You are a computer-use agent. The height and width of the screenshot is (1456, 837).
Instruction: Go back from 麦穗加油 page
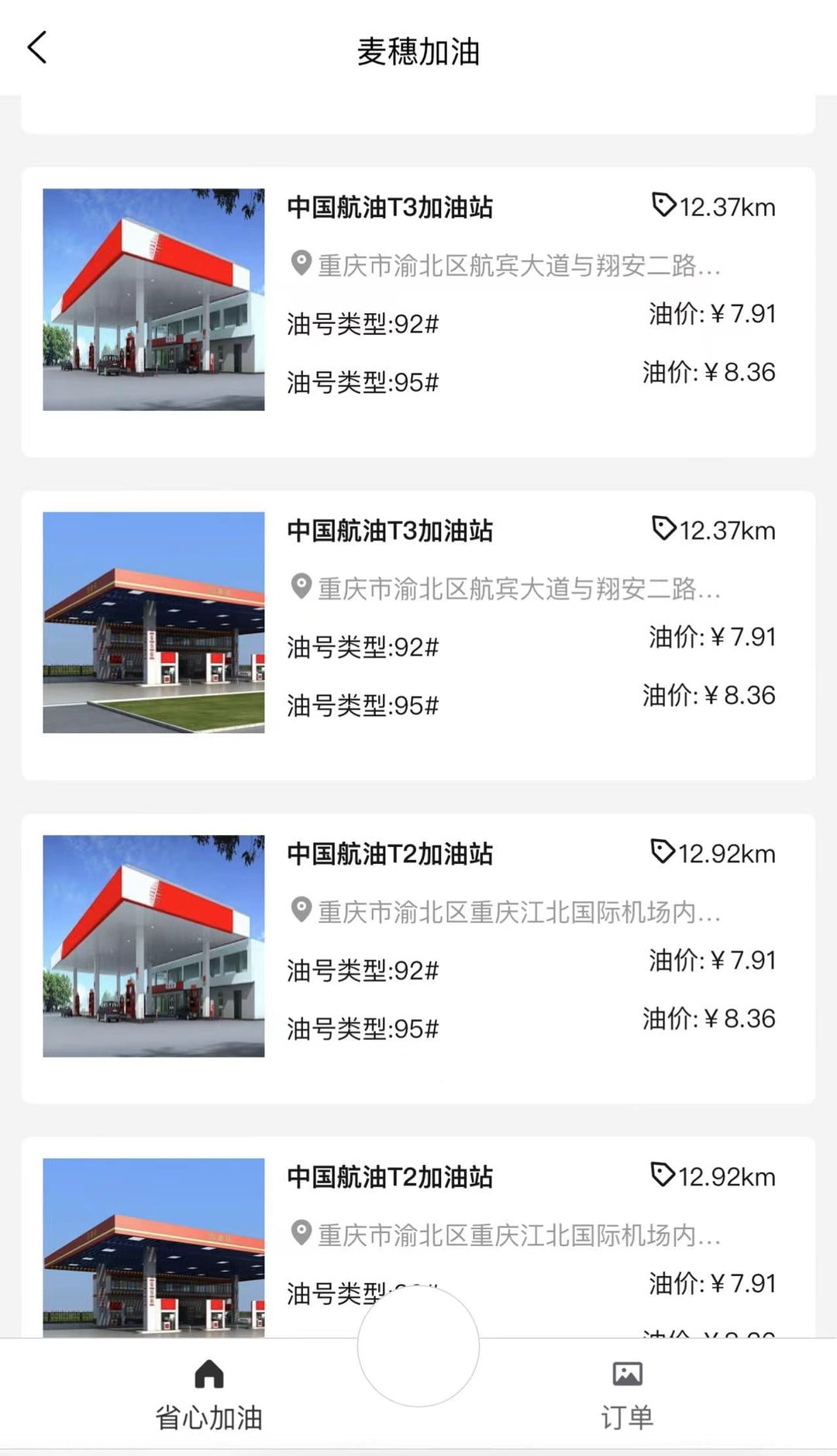[x=37, y=48]
